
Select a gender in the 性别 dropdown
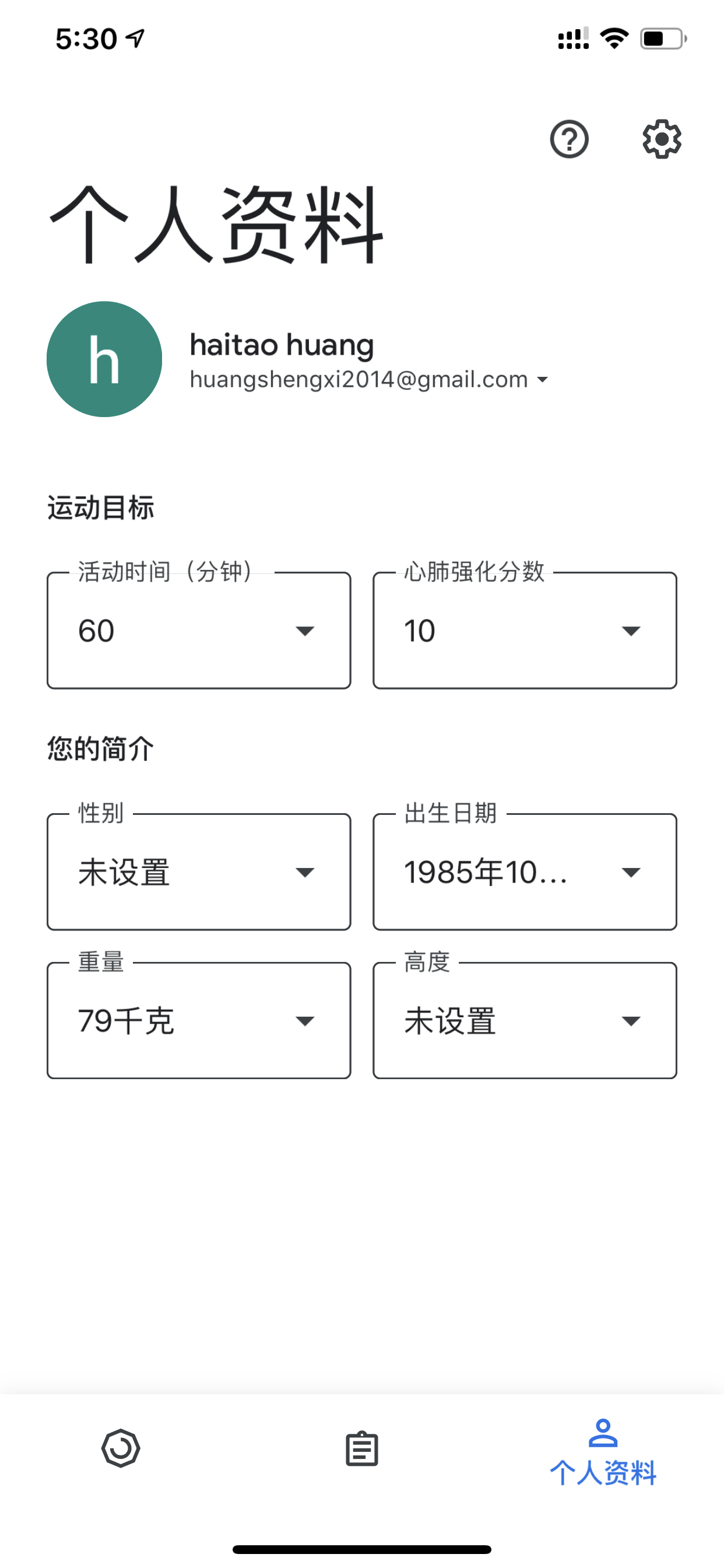(x=199, y=871)
